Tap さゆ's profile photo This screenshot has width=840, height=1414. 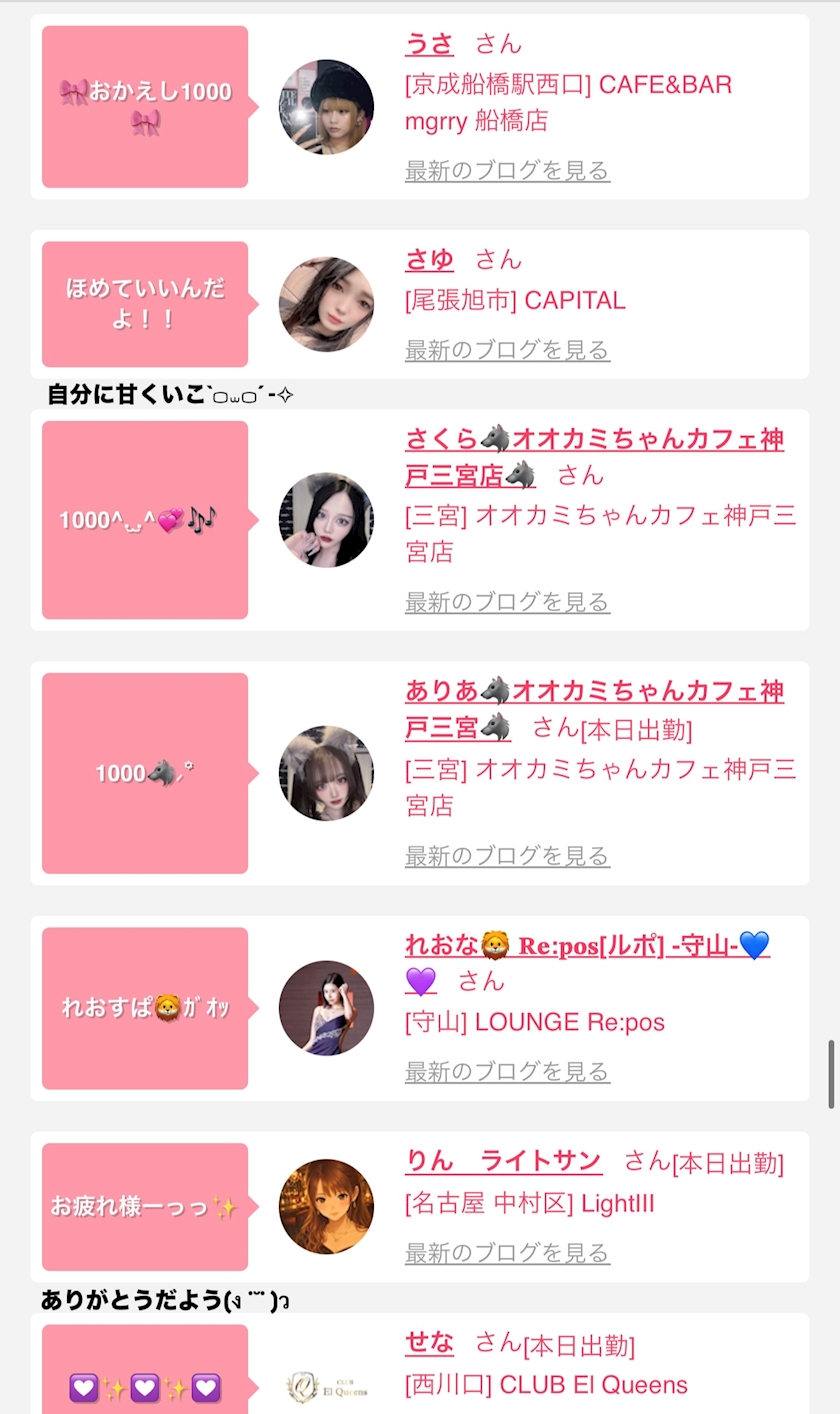tap(326, 305)
